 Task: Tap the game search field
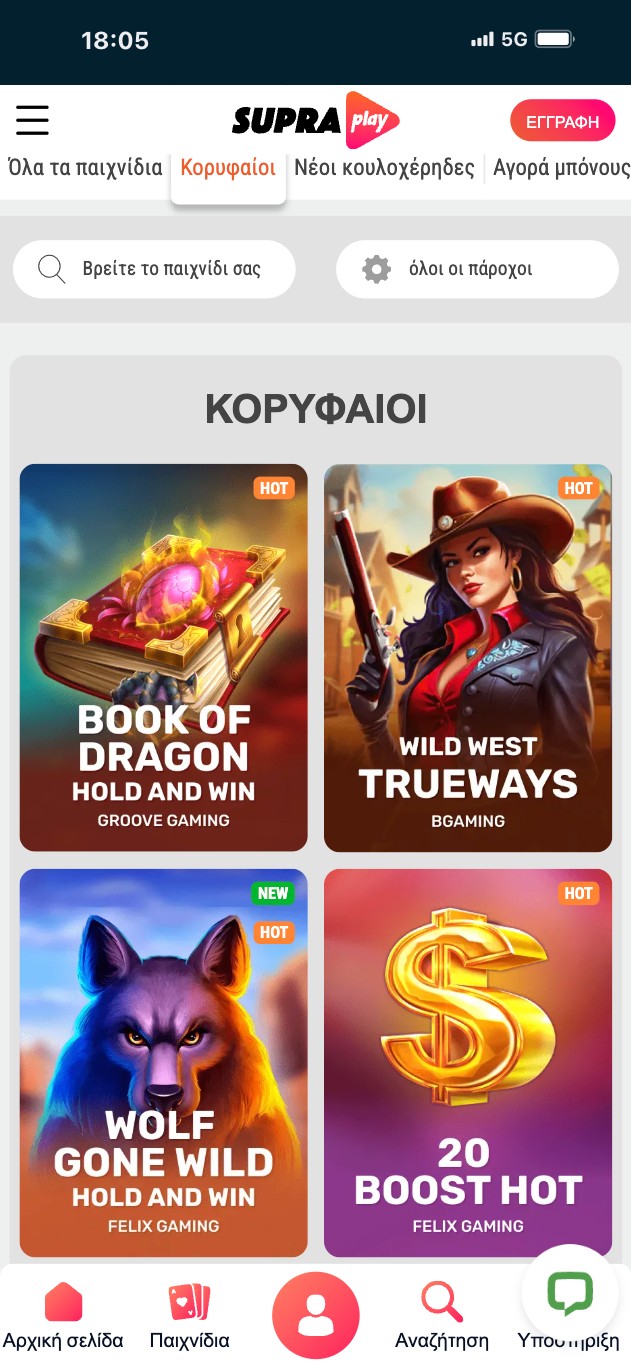pyautogui.click(x=154, y=269)
